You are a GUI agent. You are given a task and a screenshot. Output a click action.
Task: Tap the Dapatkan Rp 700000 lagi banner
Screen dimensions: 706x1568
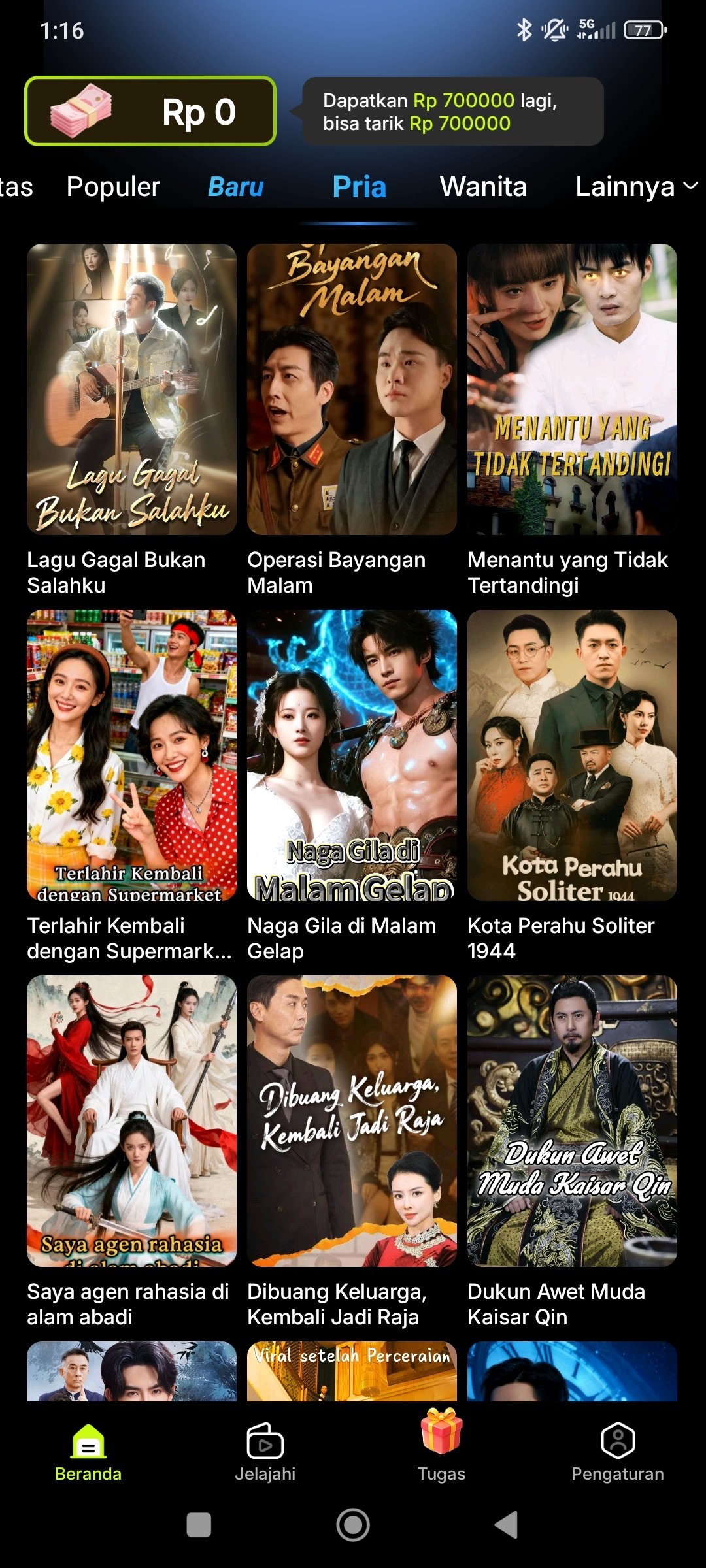(452, 111)
